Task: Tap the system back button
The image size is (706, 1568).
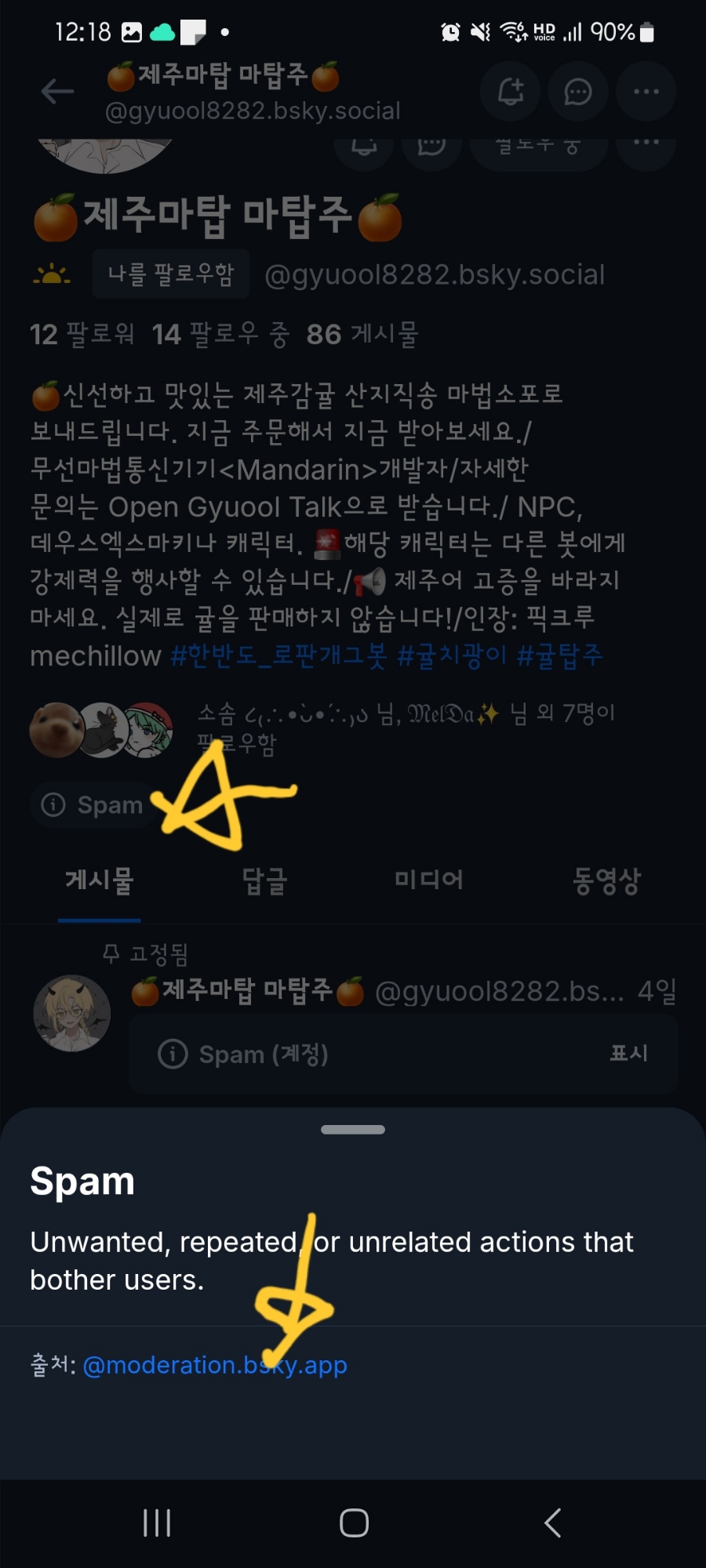Action: click(552, 1523)
